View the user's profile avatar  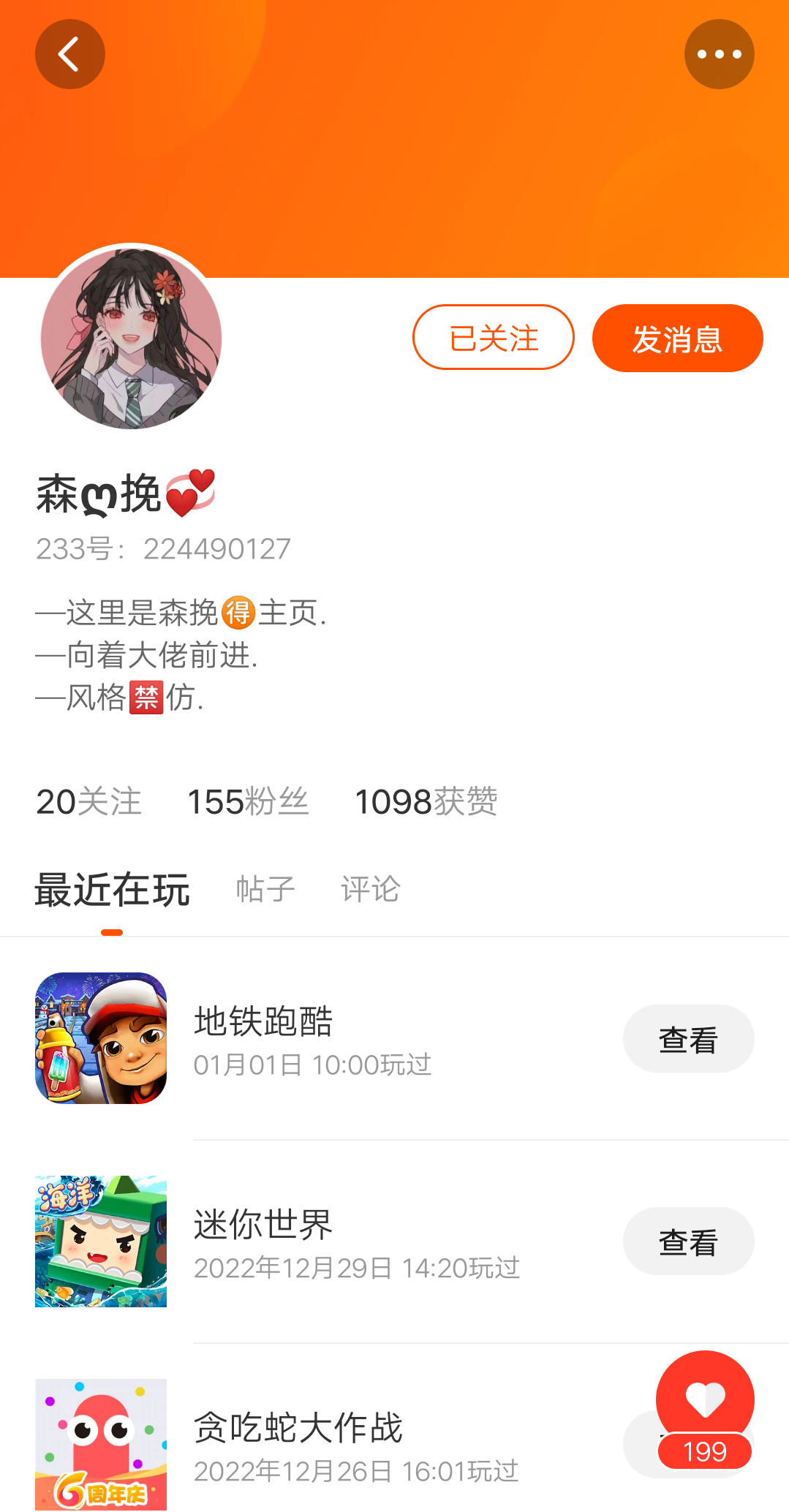(x=132, y=338)
